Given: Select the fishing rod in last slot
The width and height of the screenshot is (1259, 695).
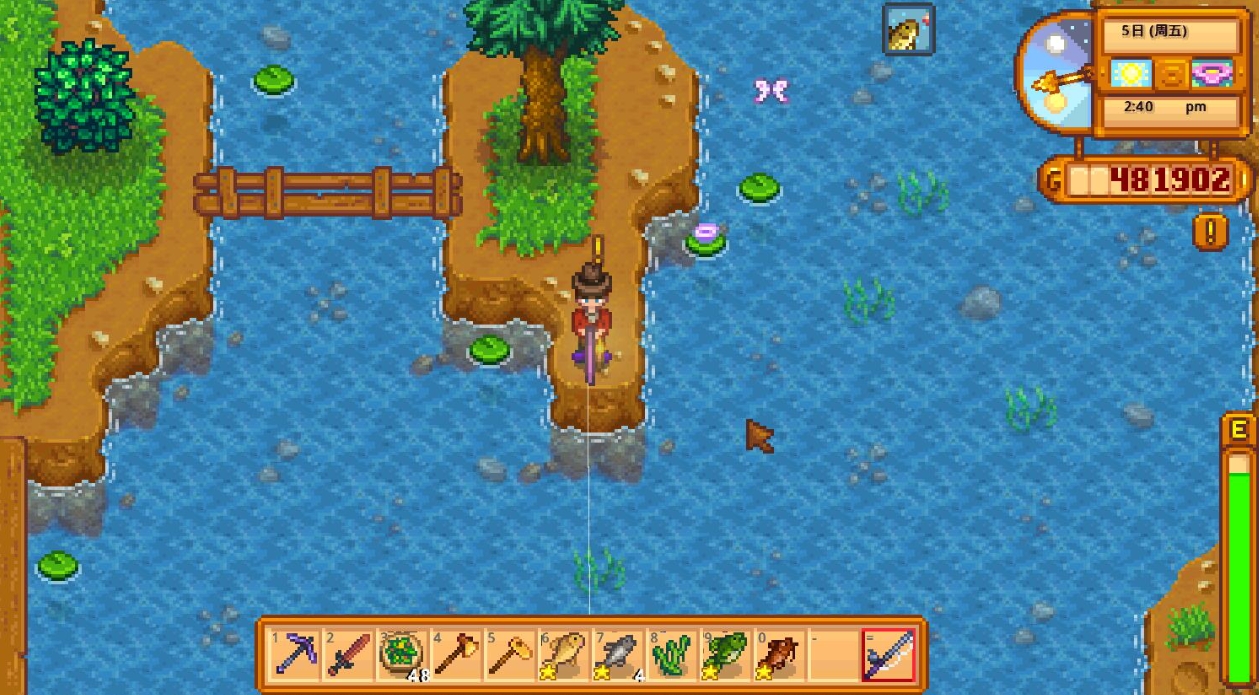Looking at the screenshot, I should point(888,655).
